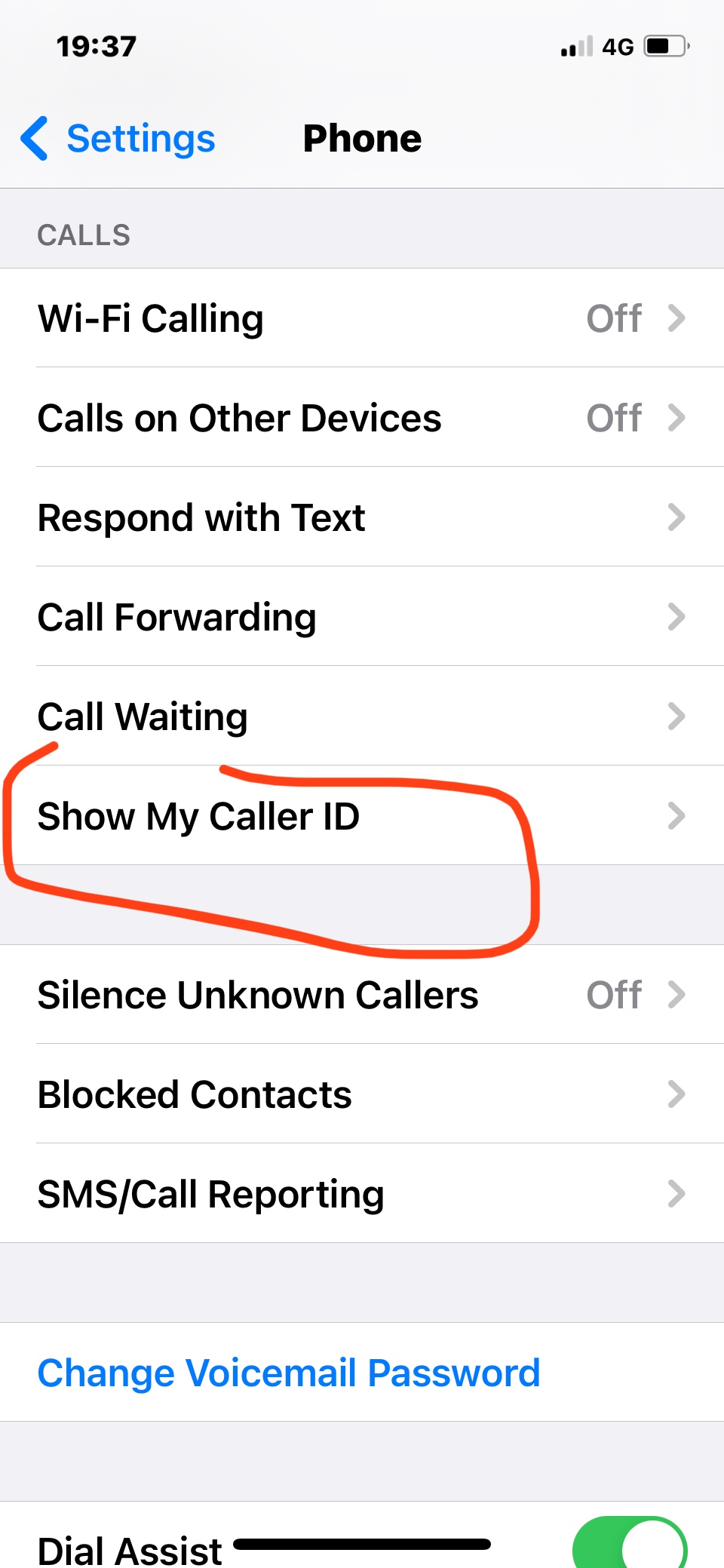
Task: Click the Call Forwarding chevron arrow
Action: (x=676, y=617)
